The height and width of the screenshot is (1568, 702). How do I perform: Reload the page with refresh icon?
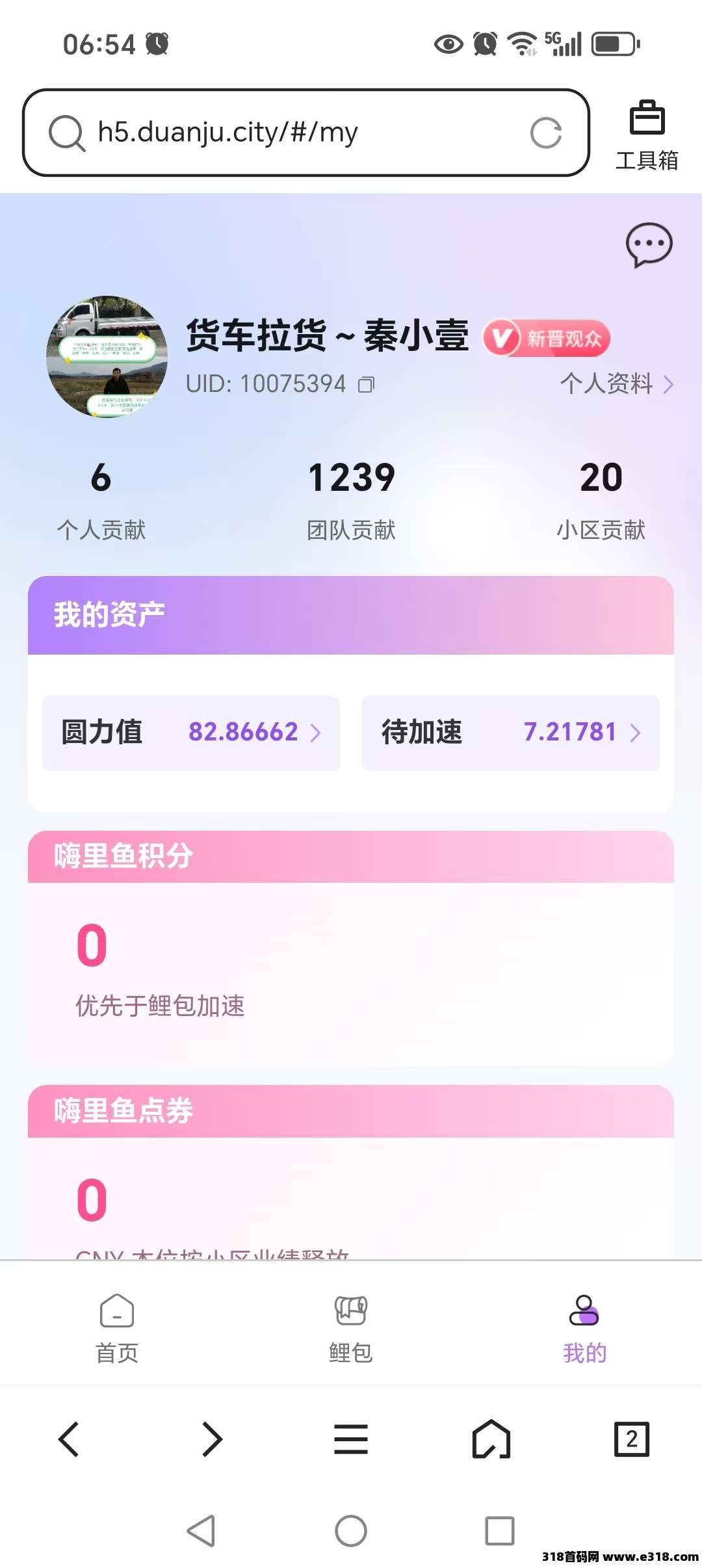click(545, 133)
